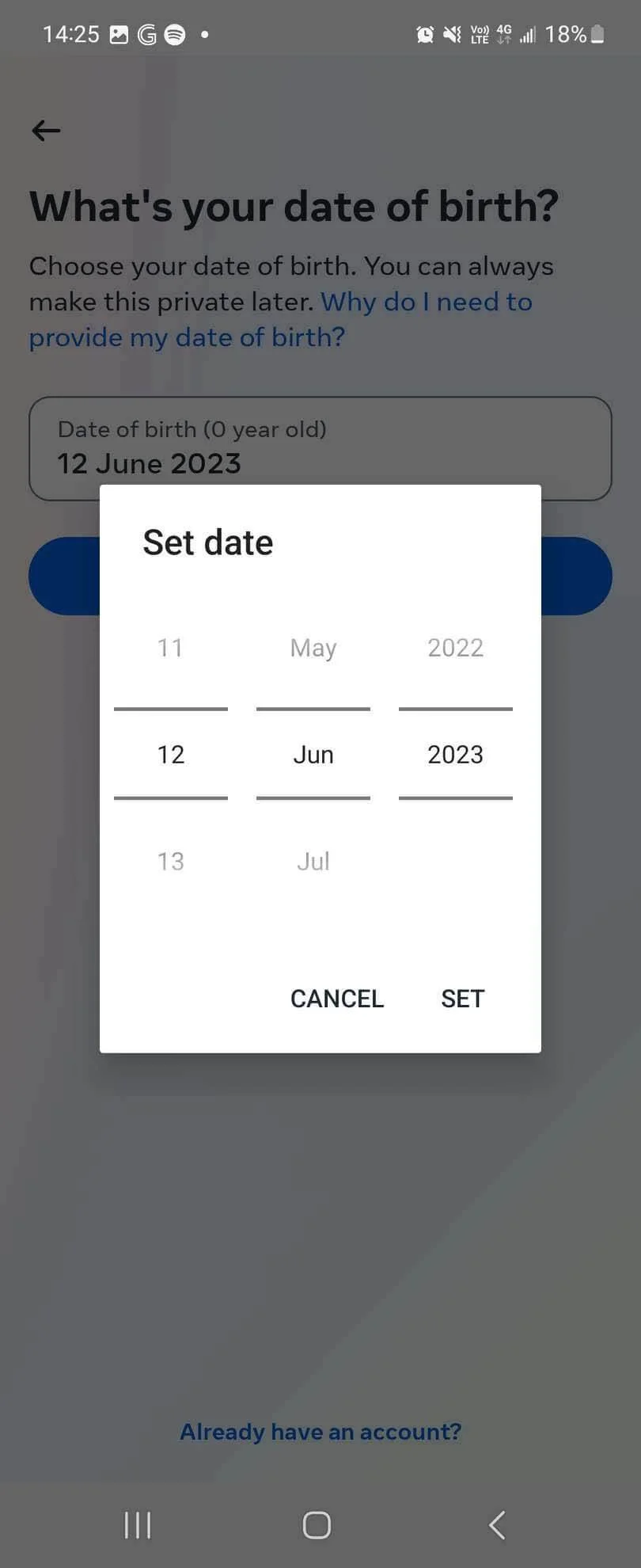Tap the recent apps navigation key

coord(138,1524)
